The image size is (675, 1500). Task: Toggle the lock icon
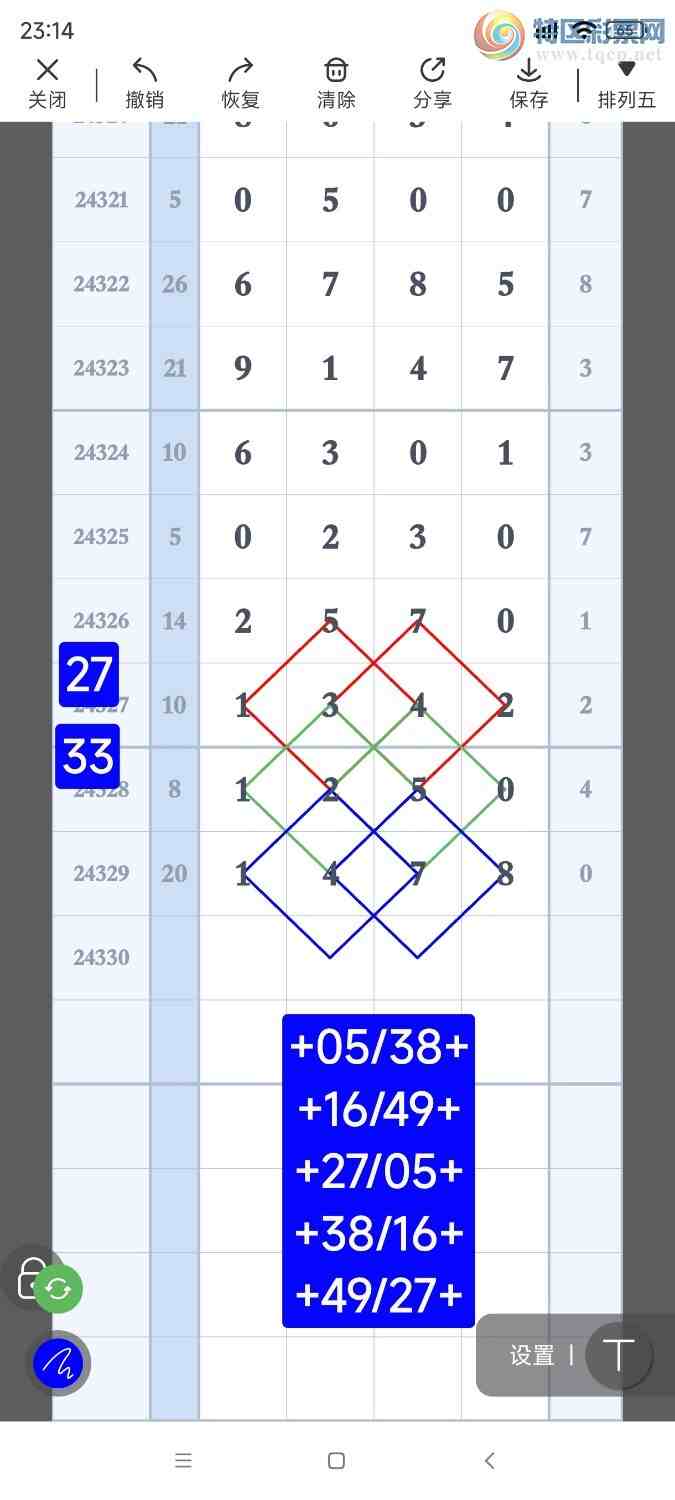click(x=29, y=1277)
